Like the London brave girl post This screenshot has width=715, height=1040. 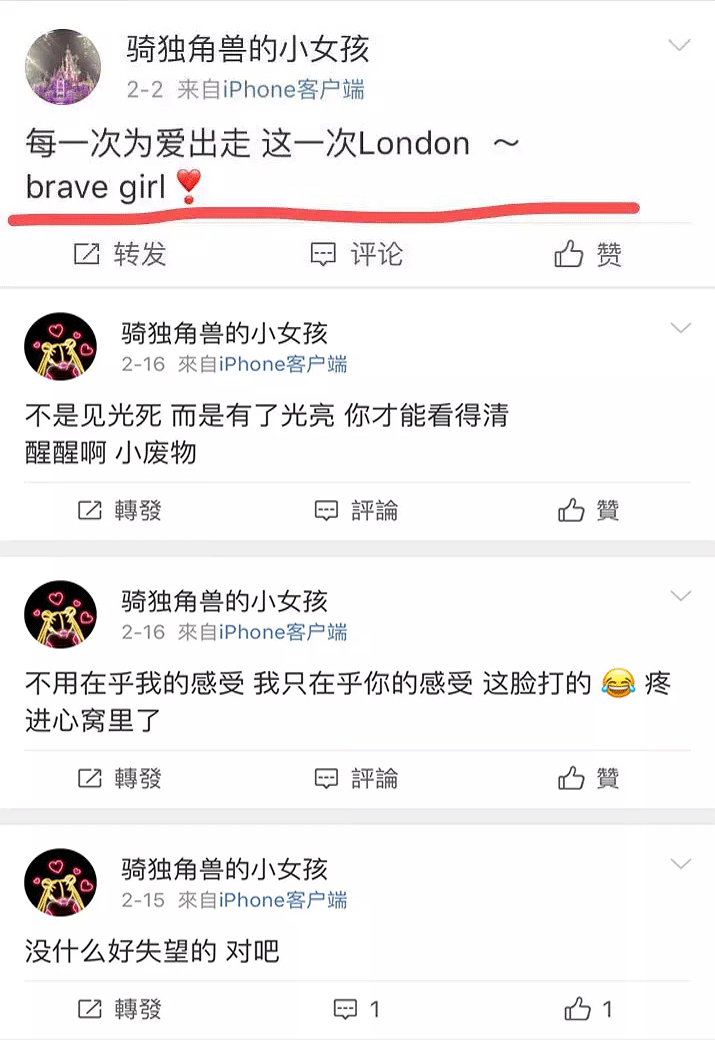[x=588, y=255]
